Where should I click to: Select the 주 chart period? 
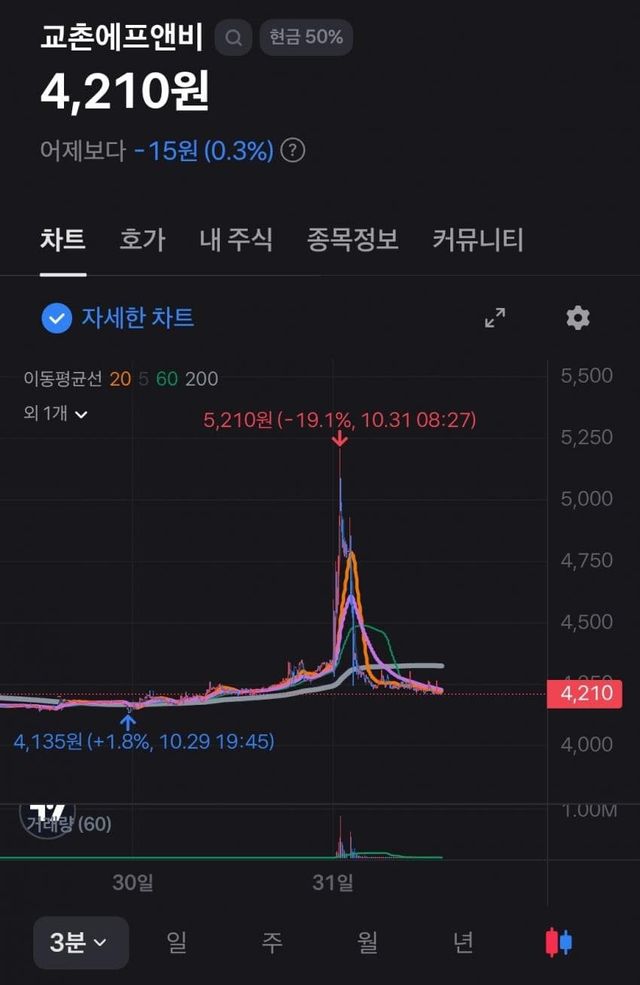(272, 942)
